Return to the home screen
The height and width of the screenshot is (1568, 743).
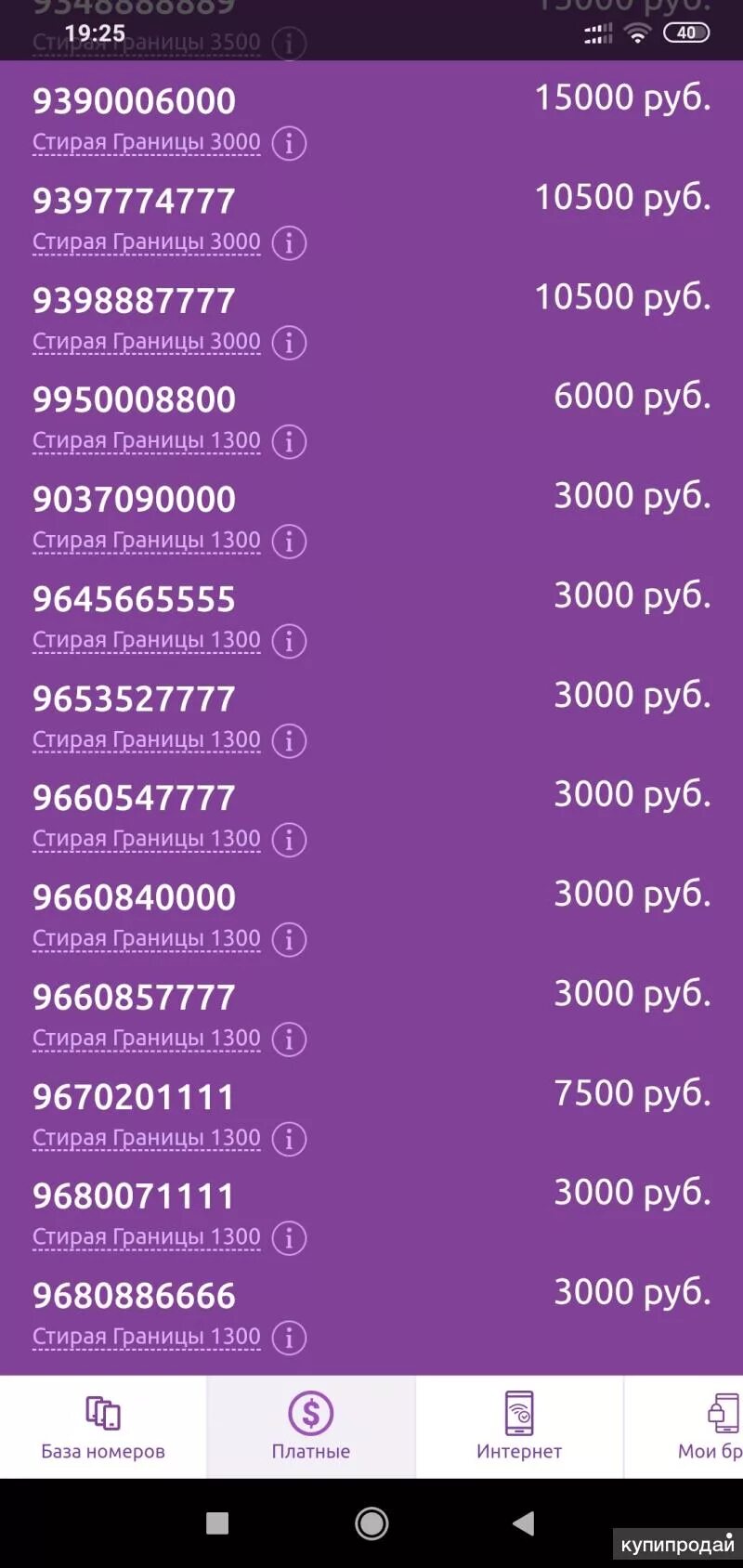click(x=371, y=1522)
